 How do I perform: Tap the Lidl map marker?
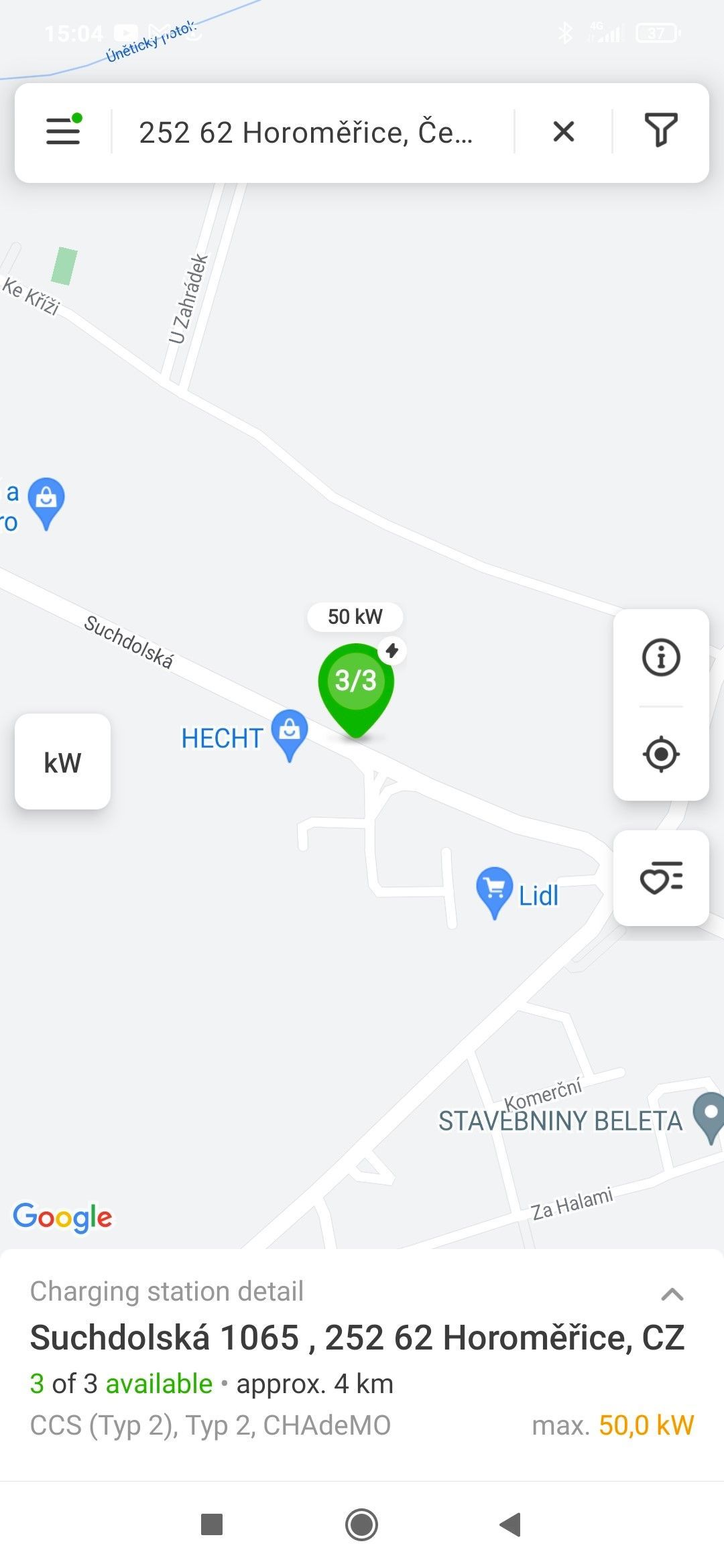495,890
